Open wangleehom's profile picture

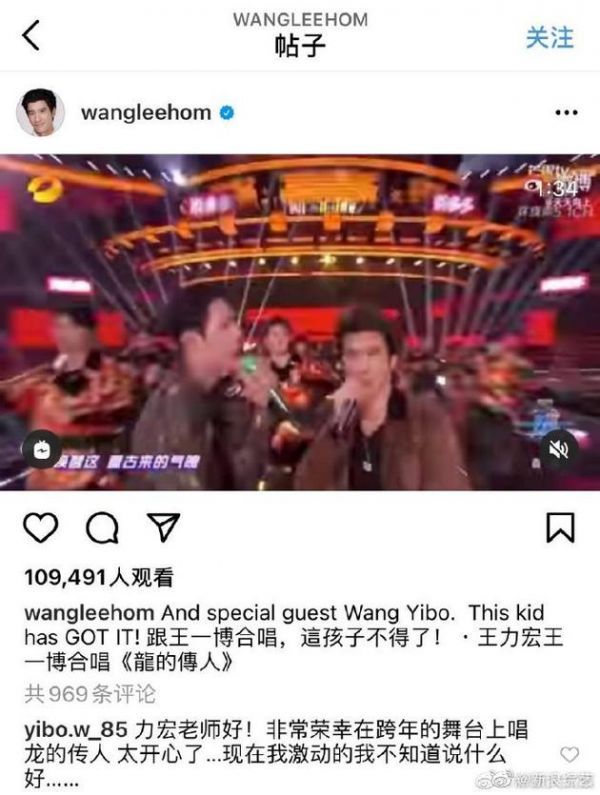click(40, 112)
